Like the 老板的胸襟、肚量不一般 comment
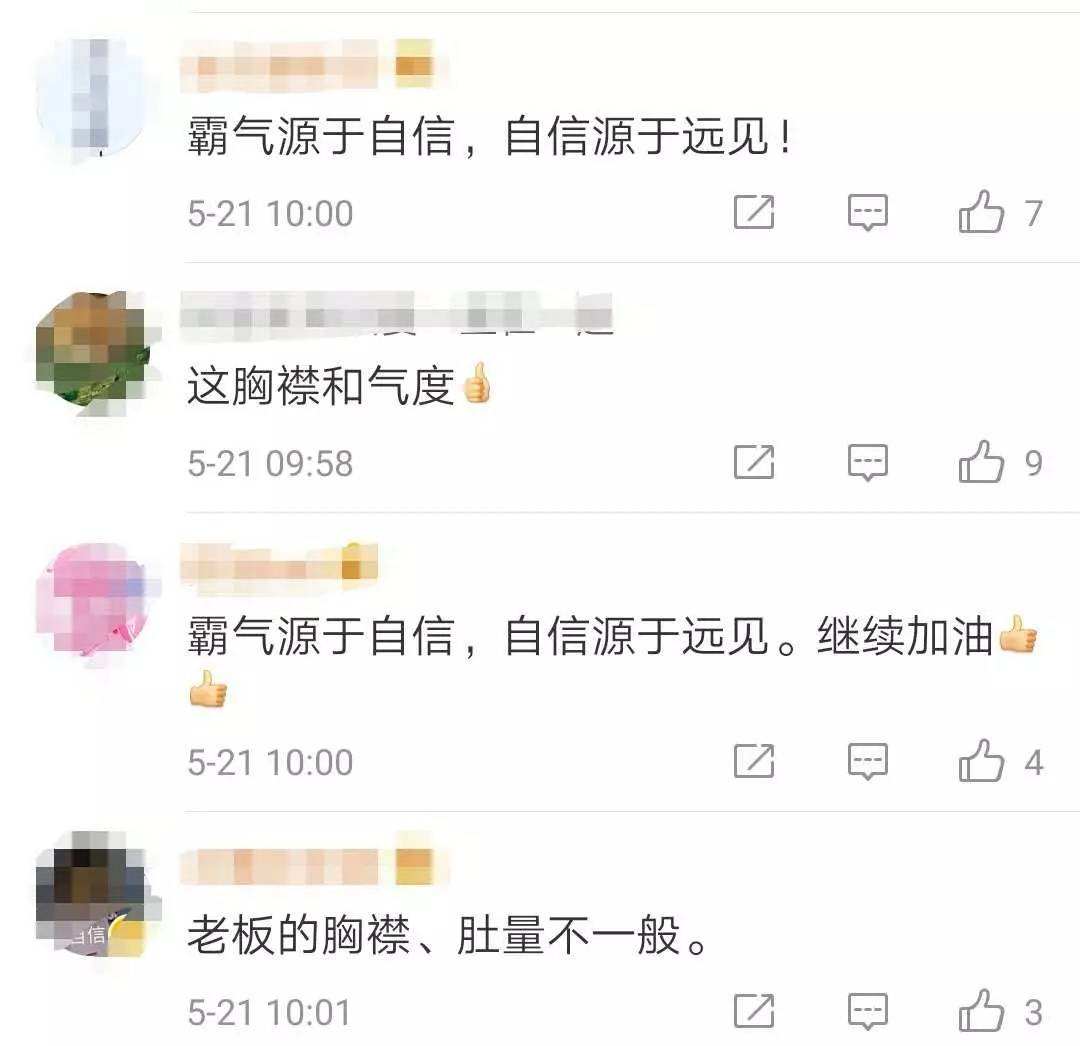1080x1046 pixels. coord(981,1011)
